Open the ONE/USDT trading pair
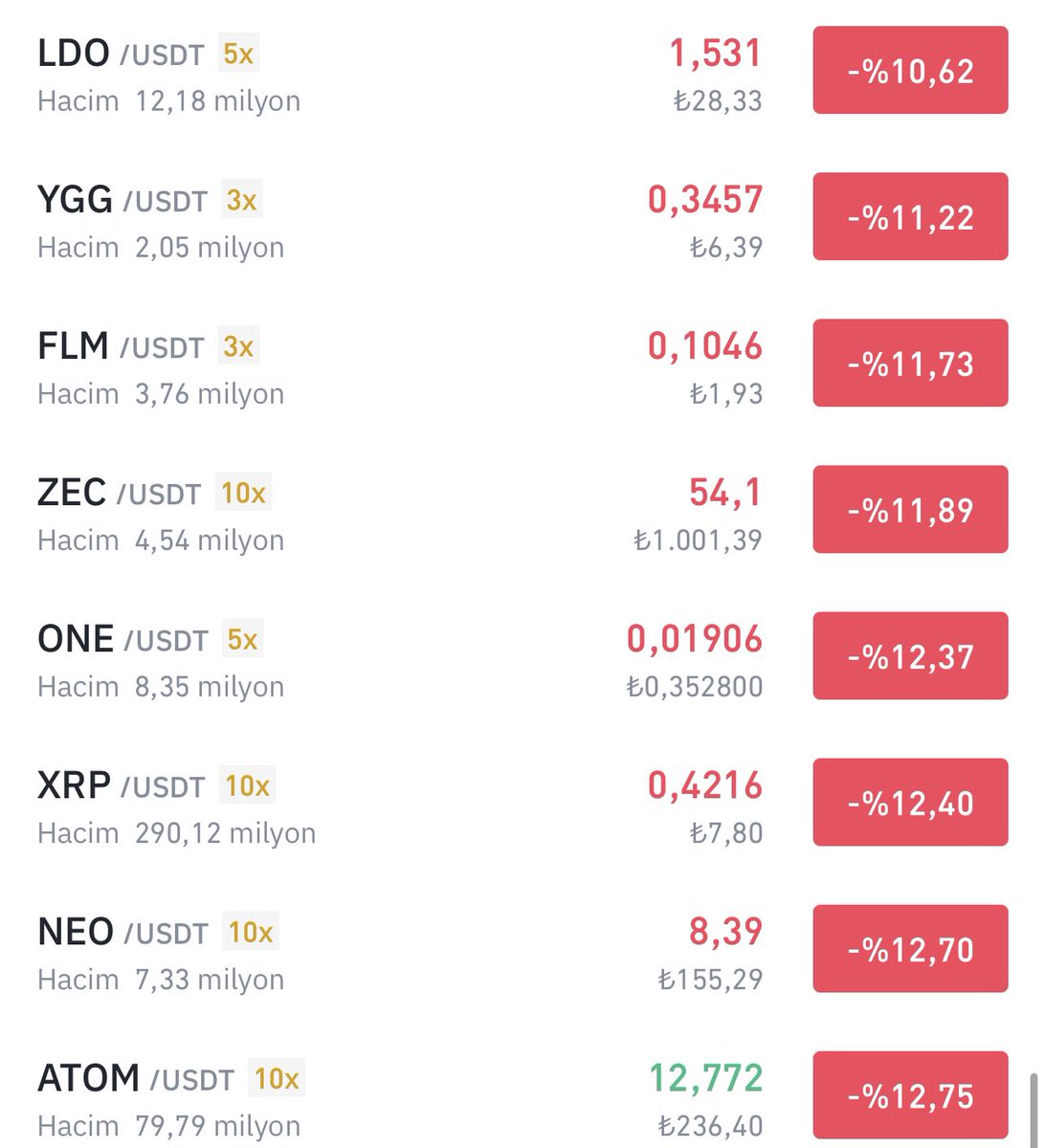The image size is (1045, 1148). tap(122, 640)
